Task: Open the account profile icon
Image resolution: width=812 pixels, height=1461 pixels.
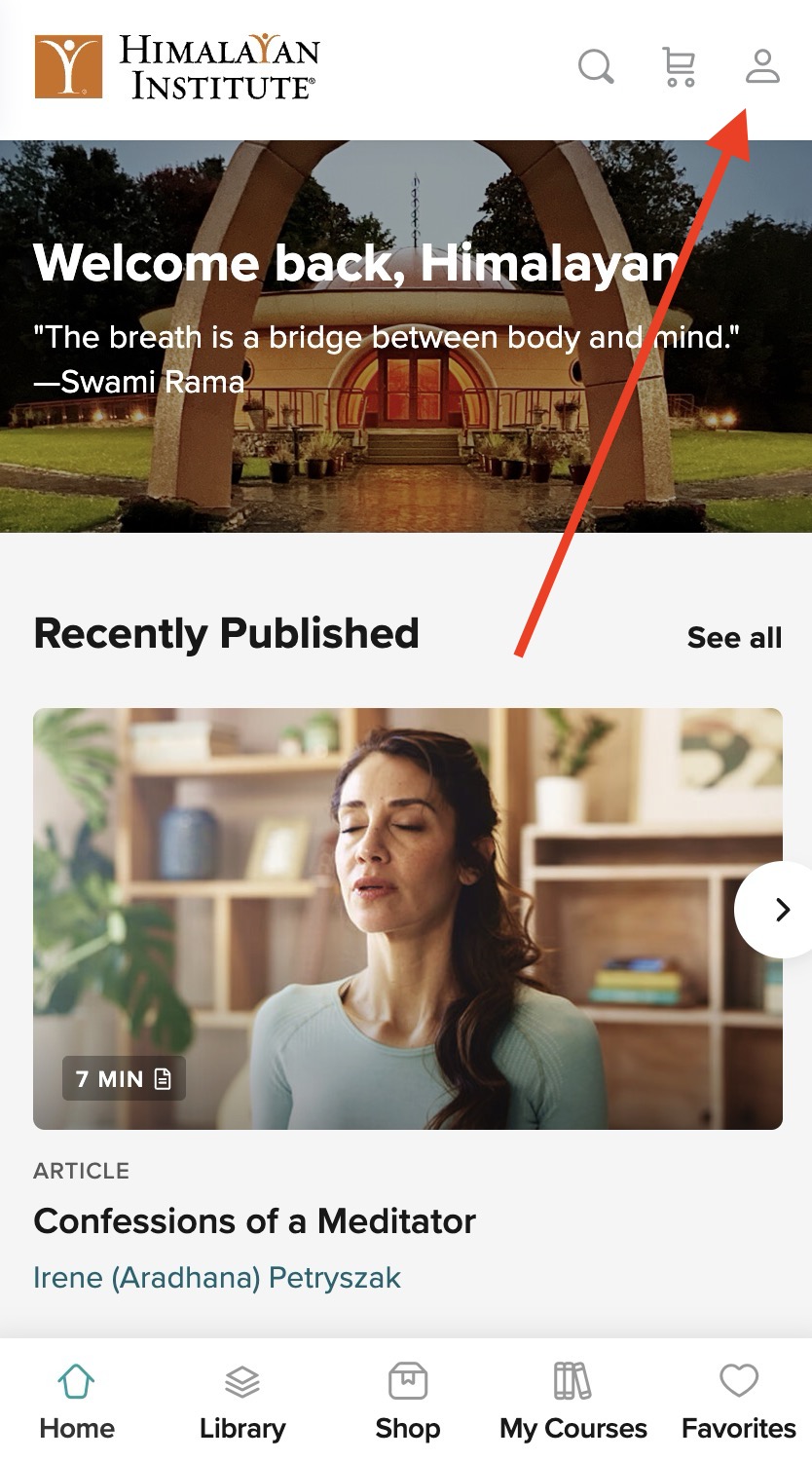Action: coord(762,67)
